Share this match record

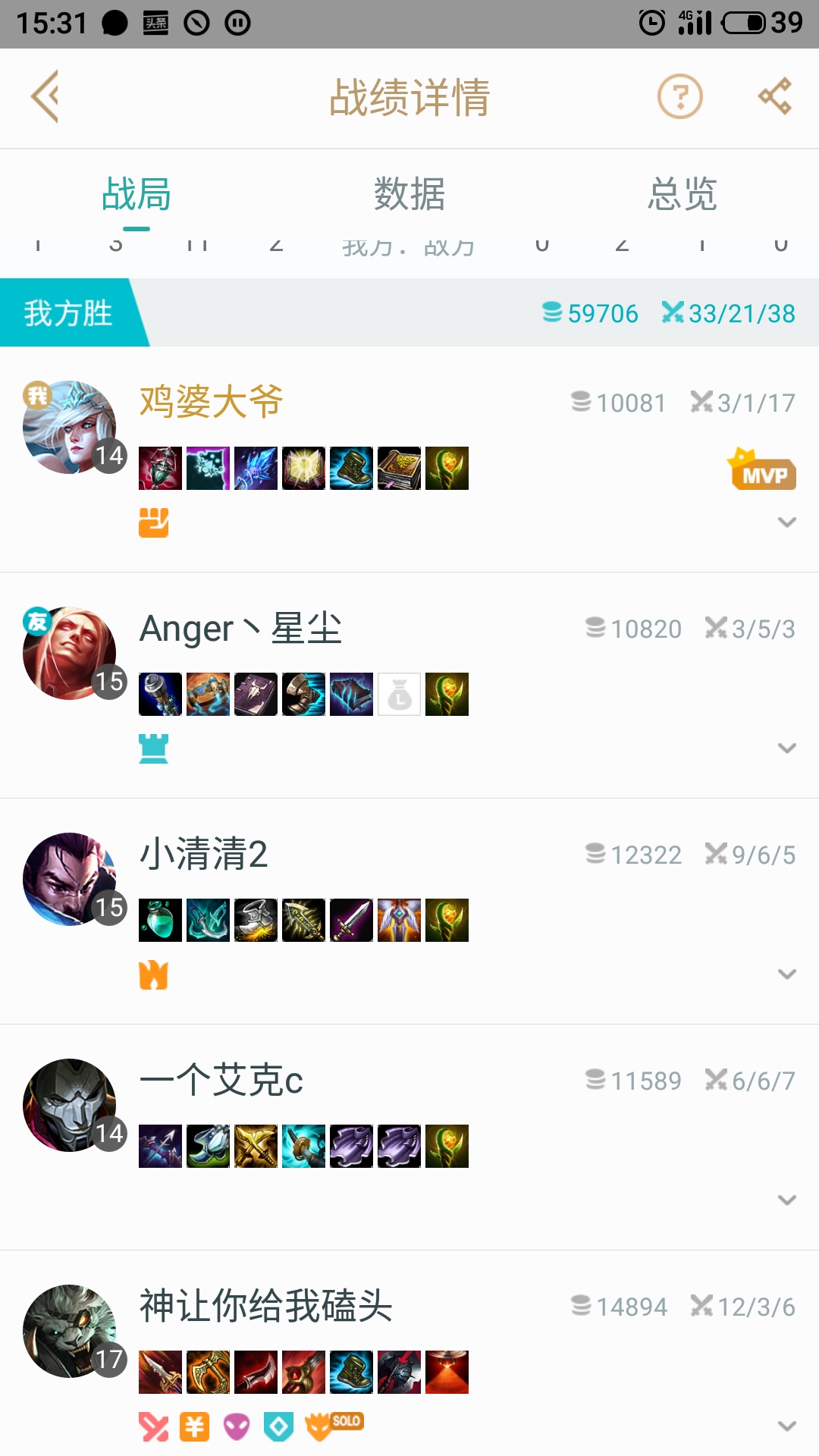775,96
